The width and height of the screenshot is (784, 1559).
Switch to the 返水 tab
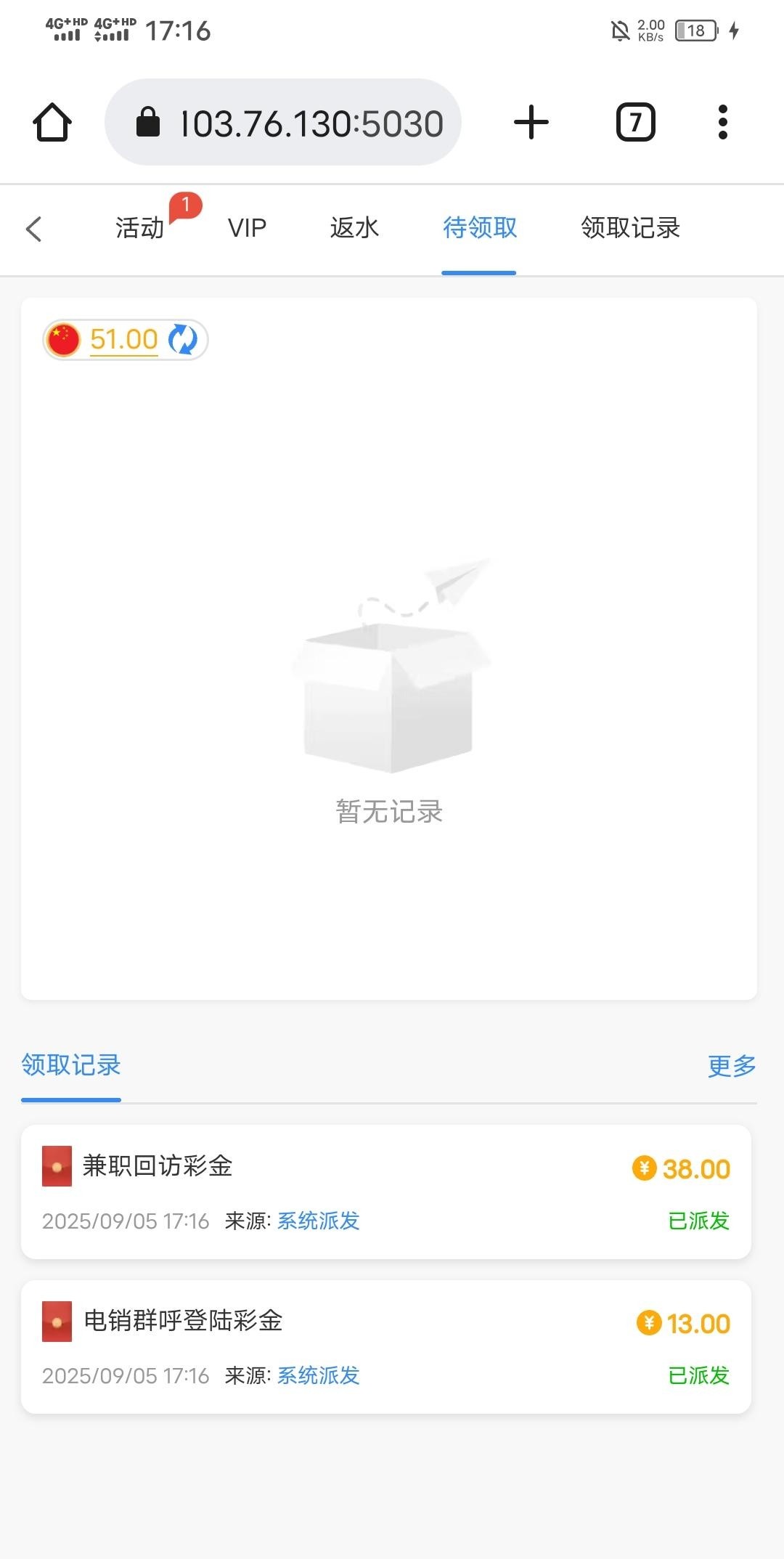pyautogui.click(x=354, y=228)
